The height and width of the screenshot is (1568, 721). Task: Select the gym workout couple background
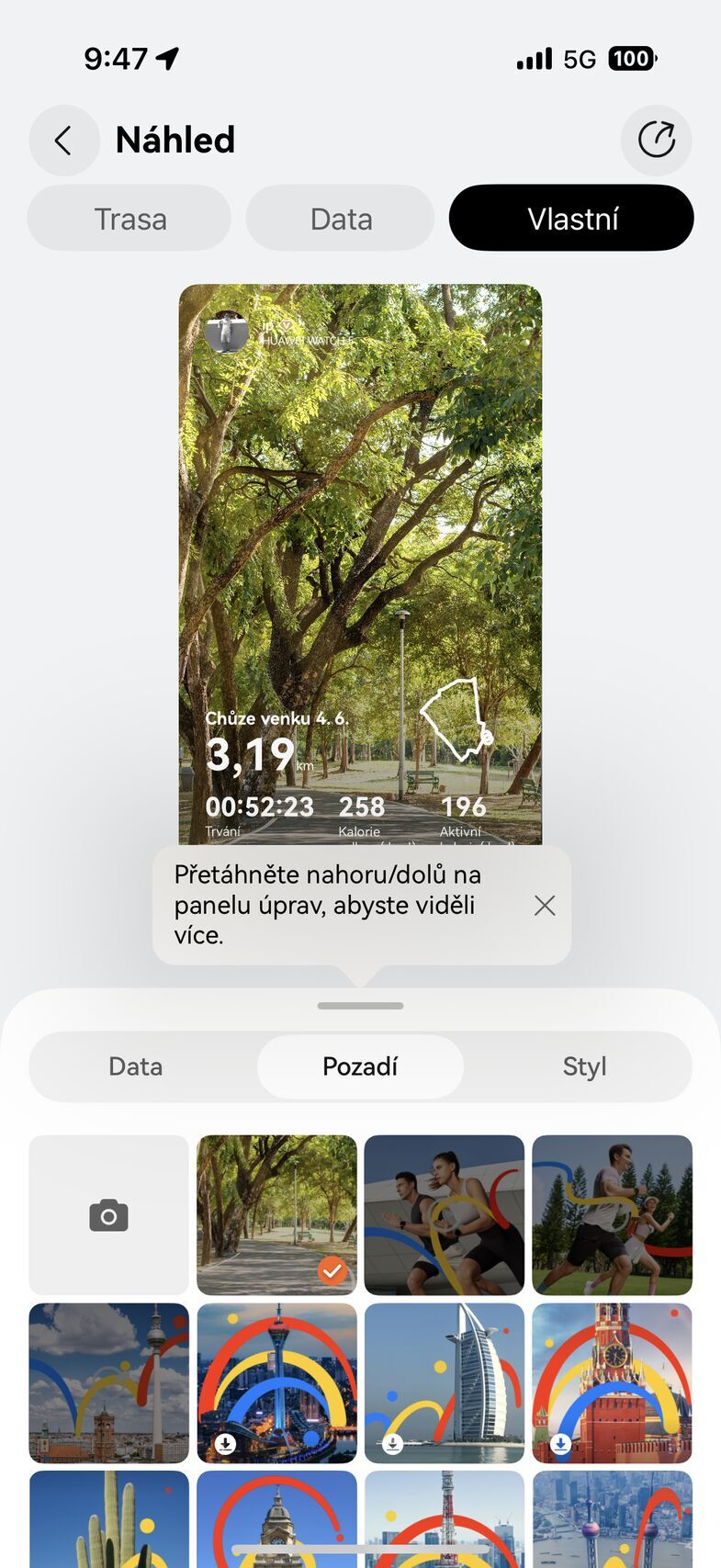444,1214
